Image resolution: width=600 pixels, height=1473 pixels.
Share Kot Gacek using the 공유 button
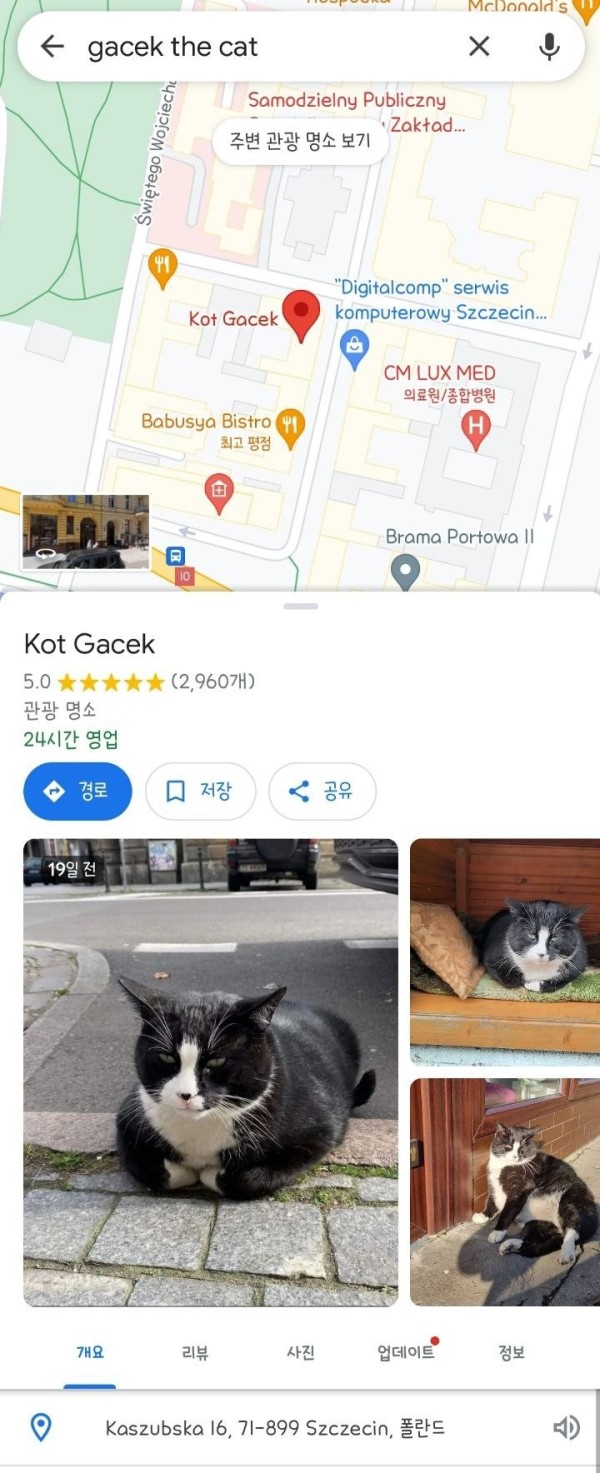(x=322, y=791)
